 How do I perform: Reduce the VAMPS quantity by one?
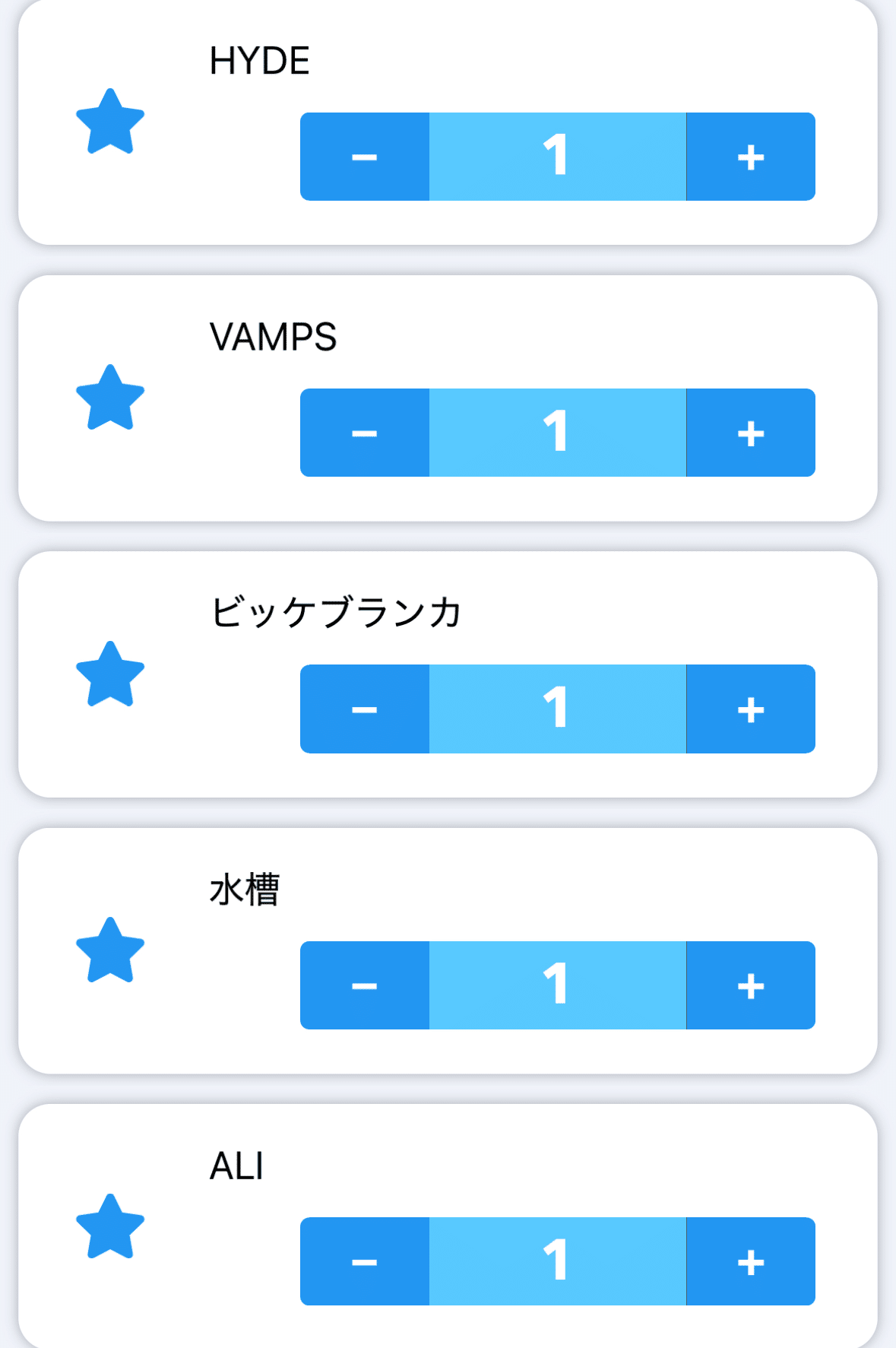pyautogui.click(x=365, y=433)
